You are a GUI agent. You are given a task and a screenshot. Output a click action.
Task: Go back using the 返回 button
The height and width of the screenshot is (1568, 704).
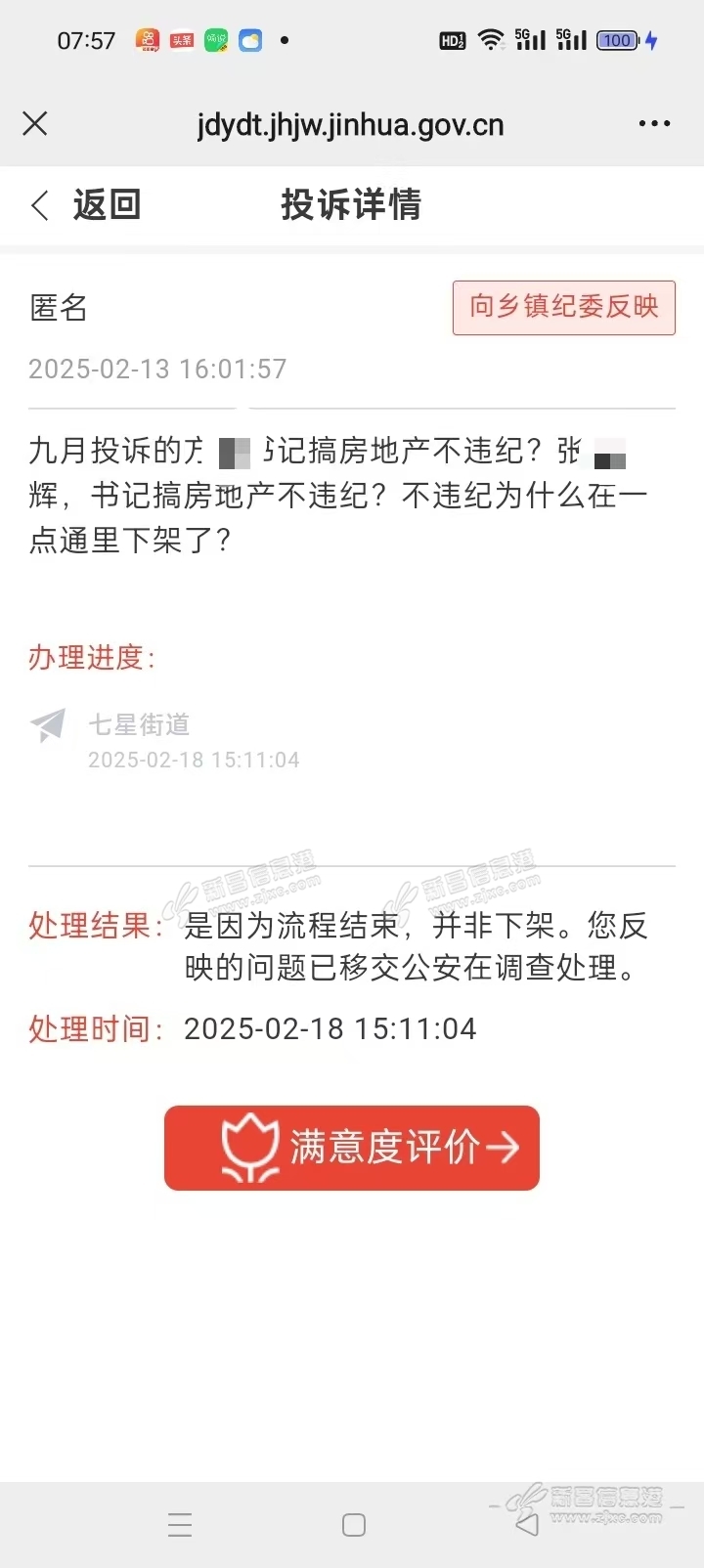[x=86, y=205]
